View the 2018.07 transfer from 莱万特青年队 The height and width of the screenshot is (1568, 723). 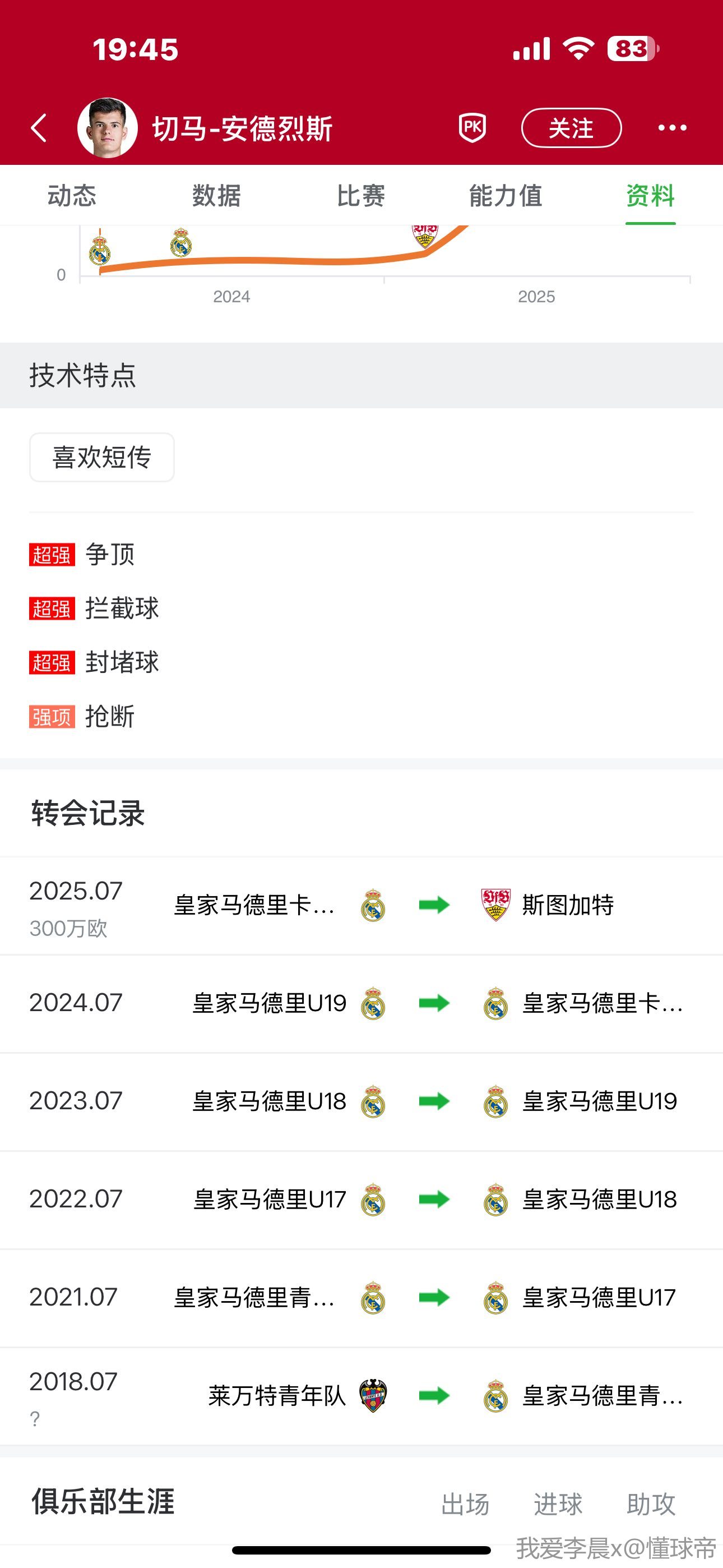point(361,1396)
